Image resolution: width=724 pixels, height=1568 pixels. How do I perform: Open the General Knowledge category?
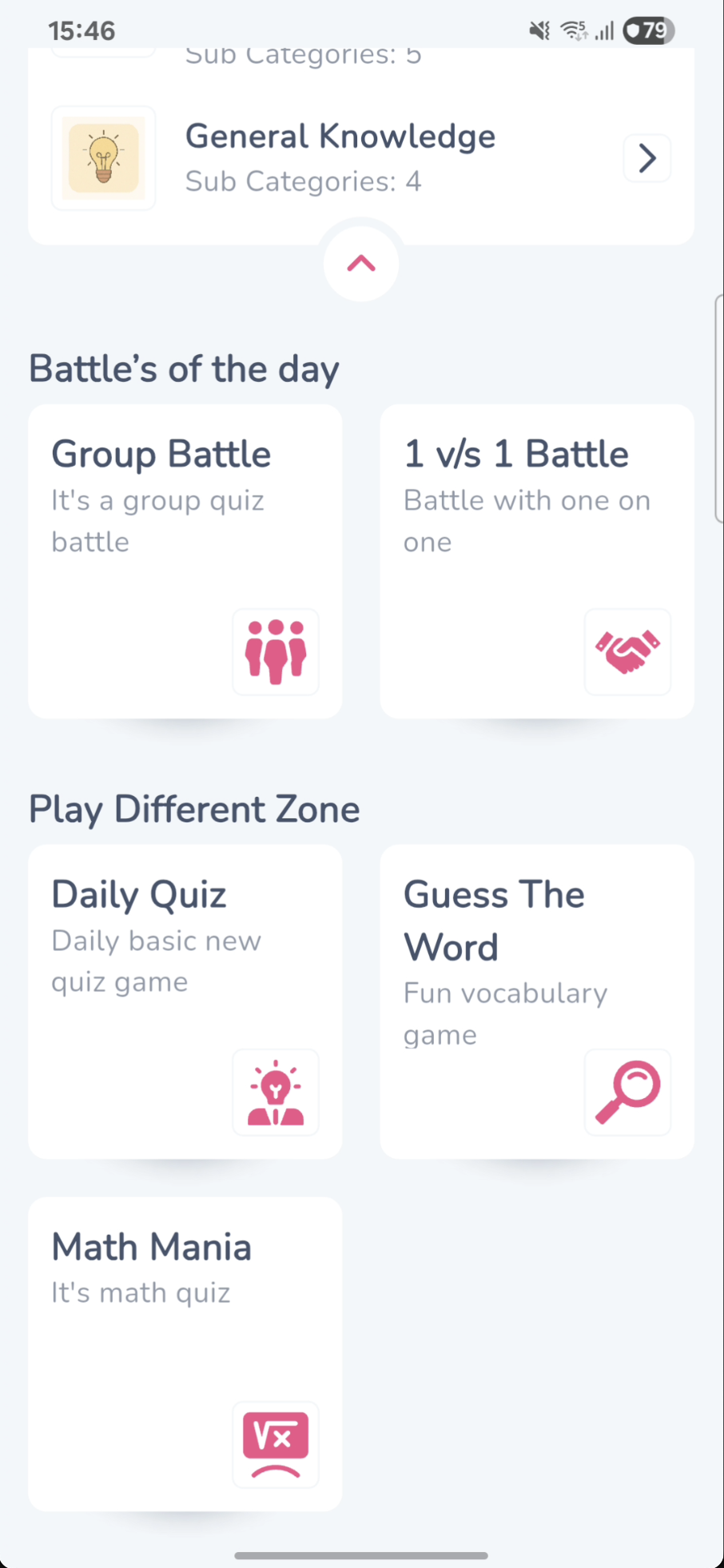[360, 158]
